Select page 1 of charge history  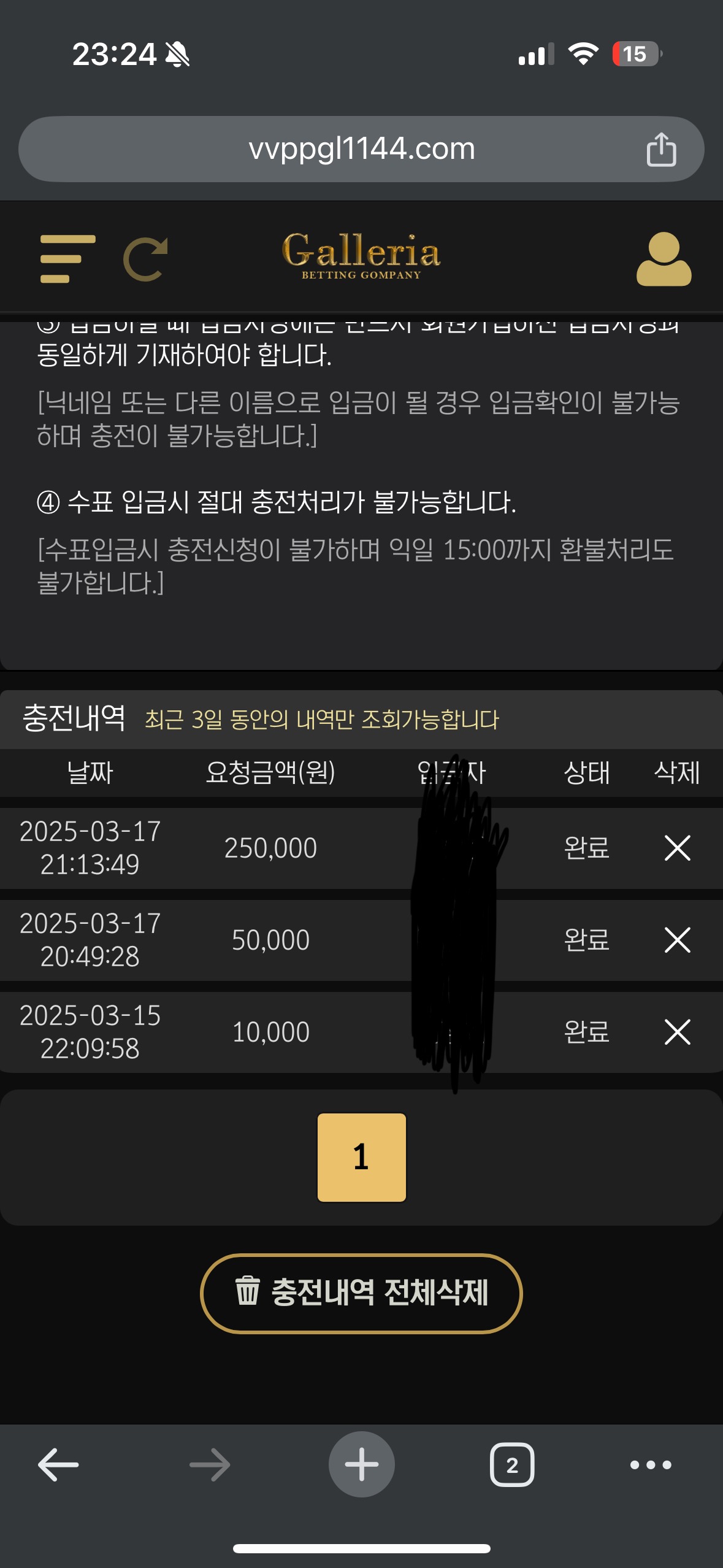[361, 1157]
